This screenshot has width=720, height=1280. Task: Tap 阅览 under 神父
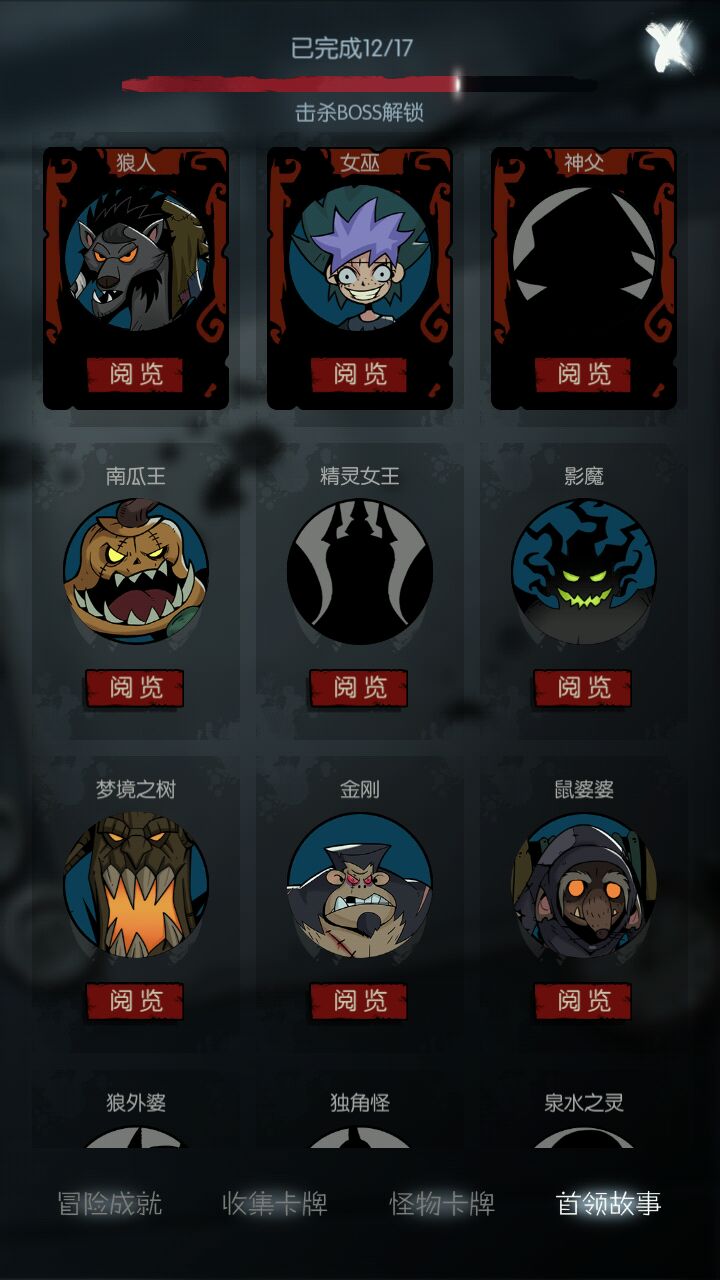(x=584, y=374)
